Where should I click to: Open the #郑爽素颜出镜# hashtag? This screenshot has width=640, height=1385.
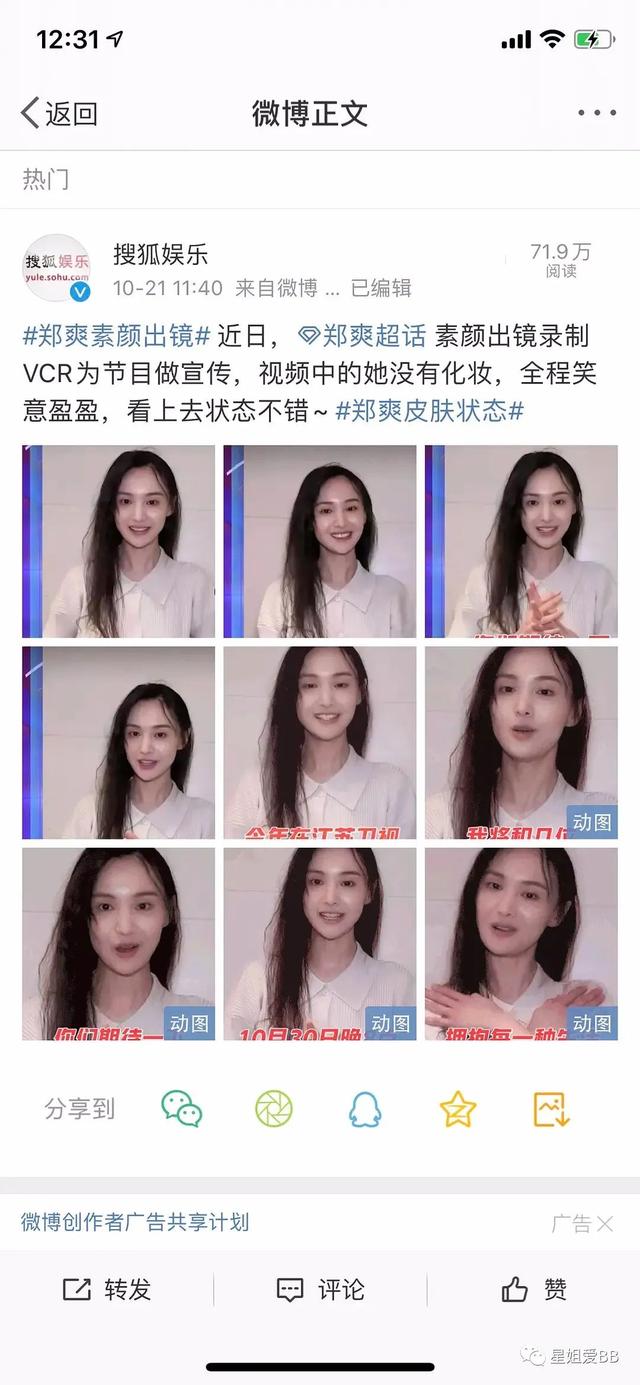pyautogui.click(x=116, y=335)
